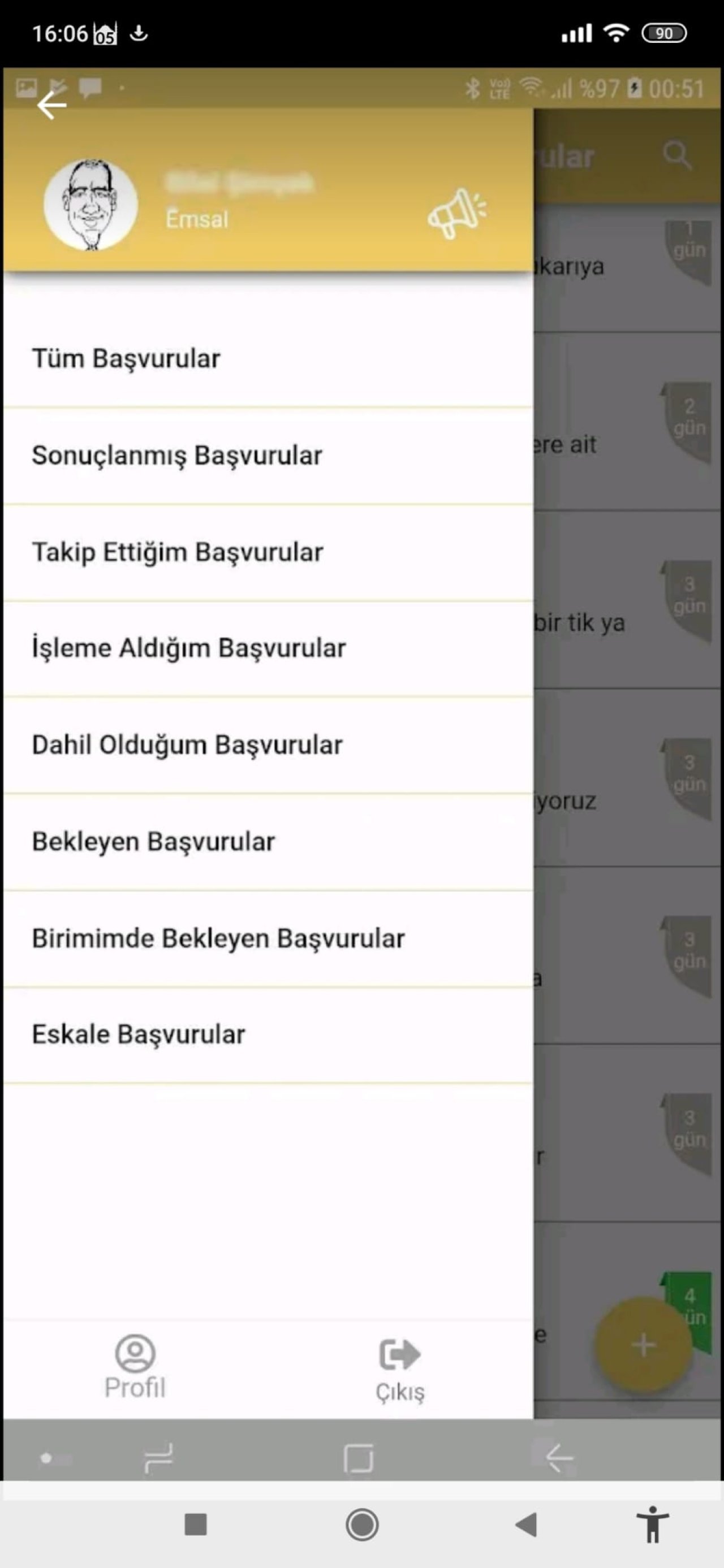This screenshot has height=1568, width=724.
Task: Open the Profil page
Action: [x=135, y=1368]
